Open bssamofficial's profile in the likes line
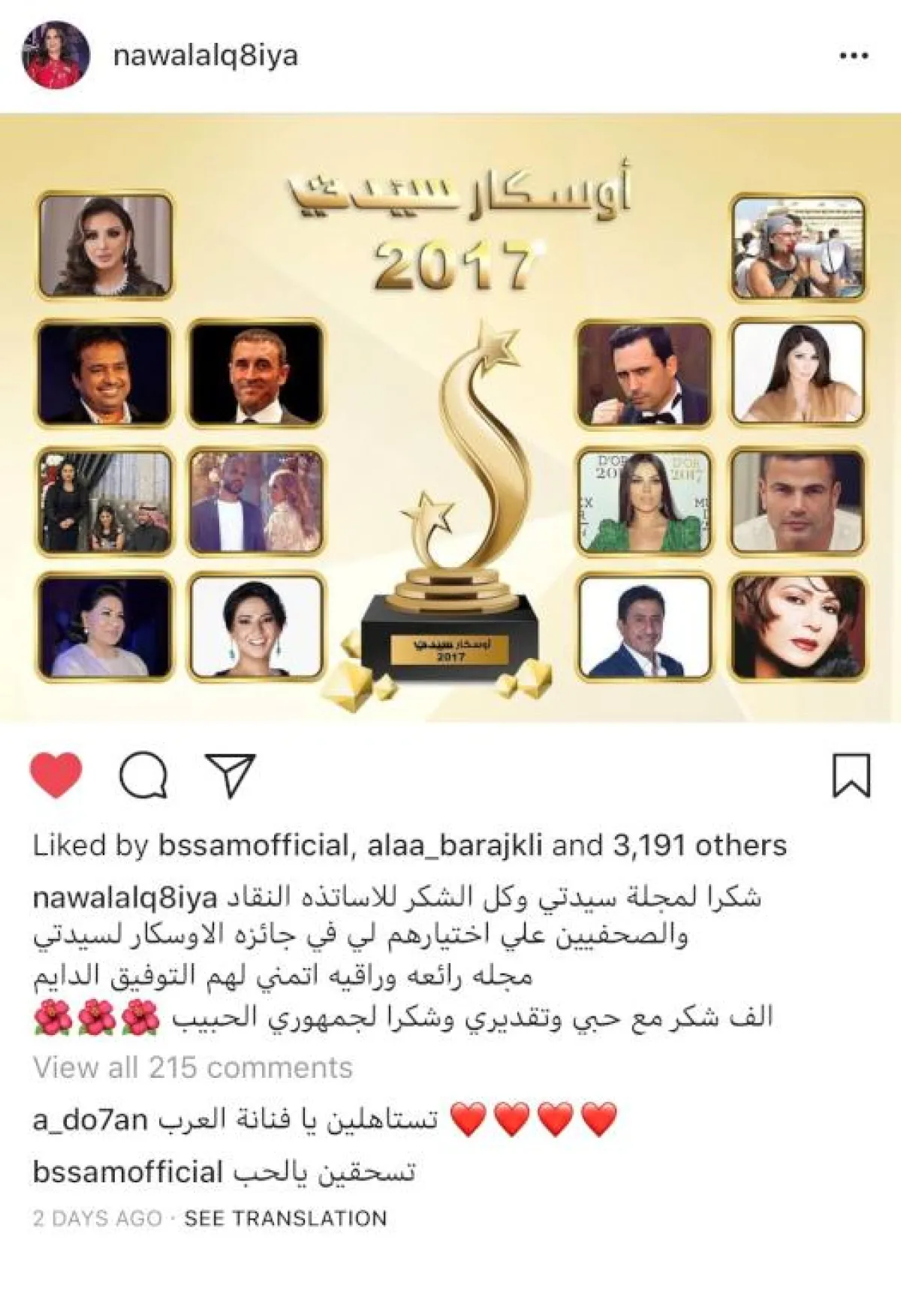This screenshot has height=1316, width=901. (x=252, y=846)
